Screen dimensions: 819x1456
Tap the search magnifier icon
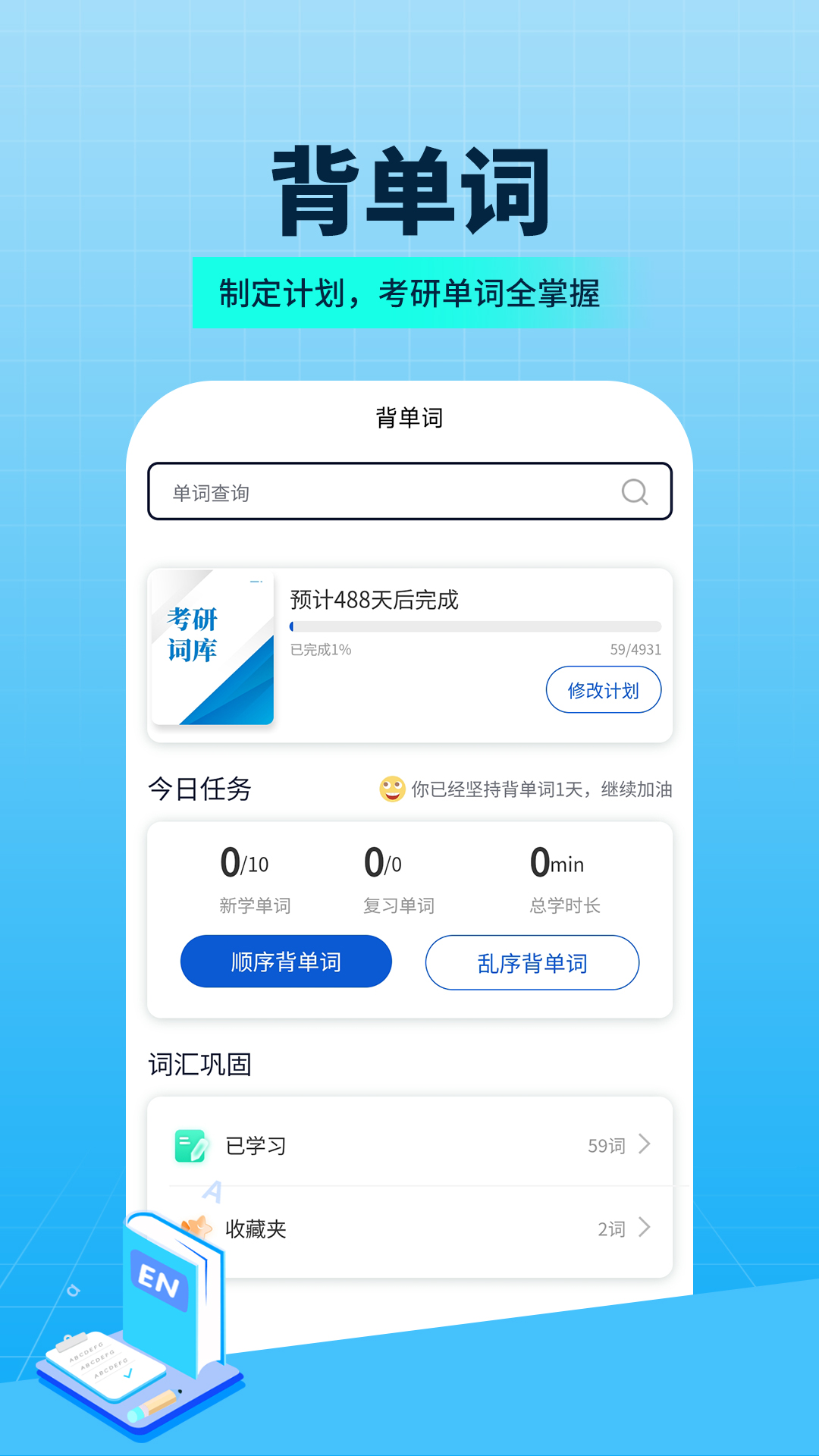coord(634,492)
